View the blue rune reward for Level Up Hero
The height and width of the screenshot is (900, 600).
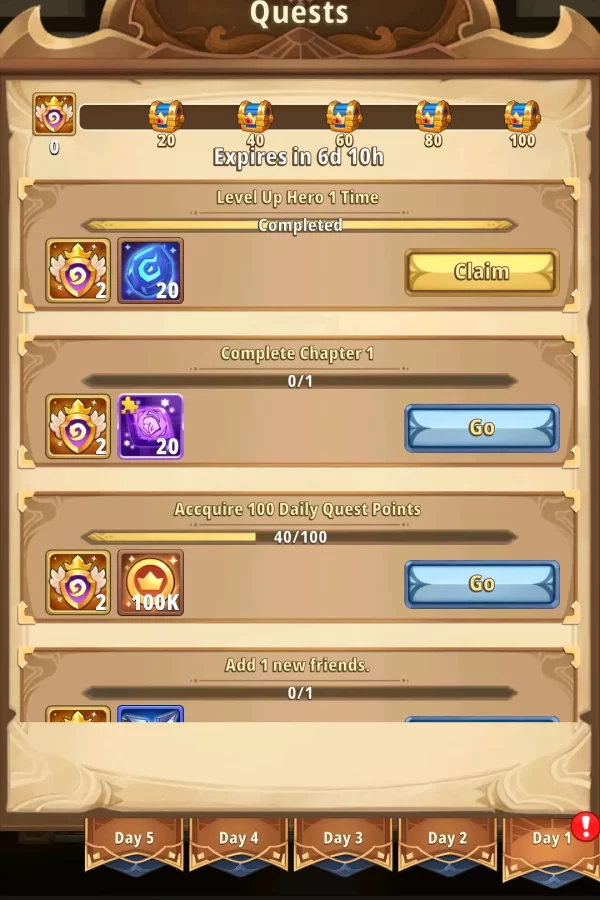coord(151,270)
